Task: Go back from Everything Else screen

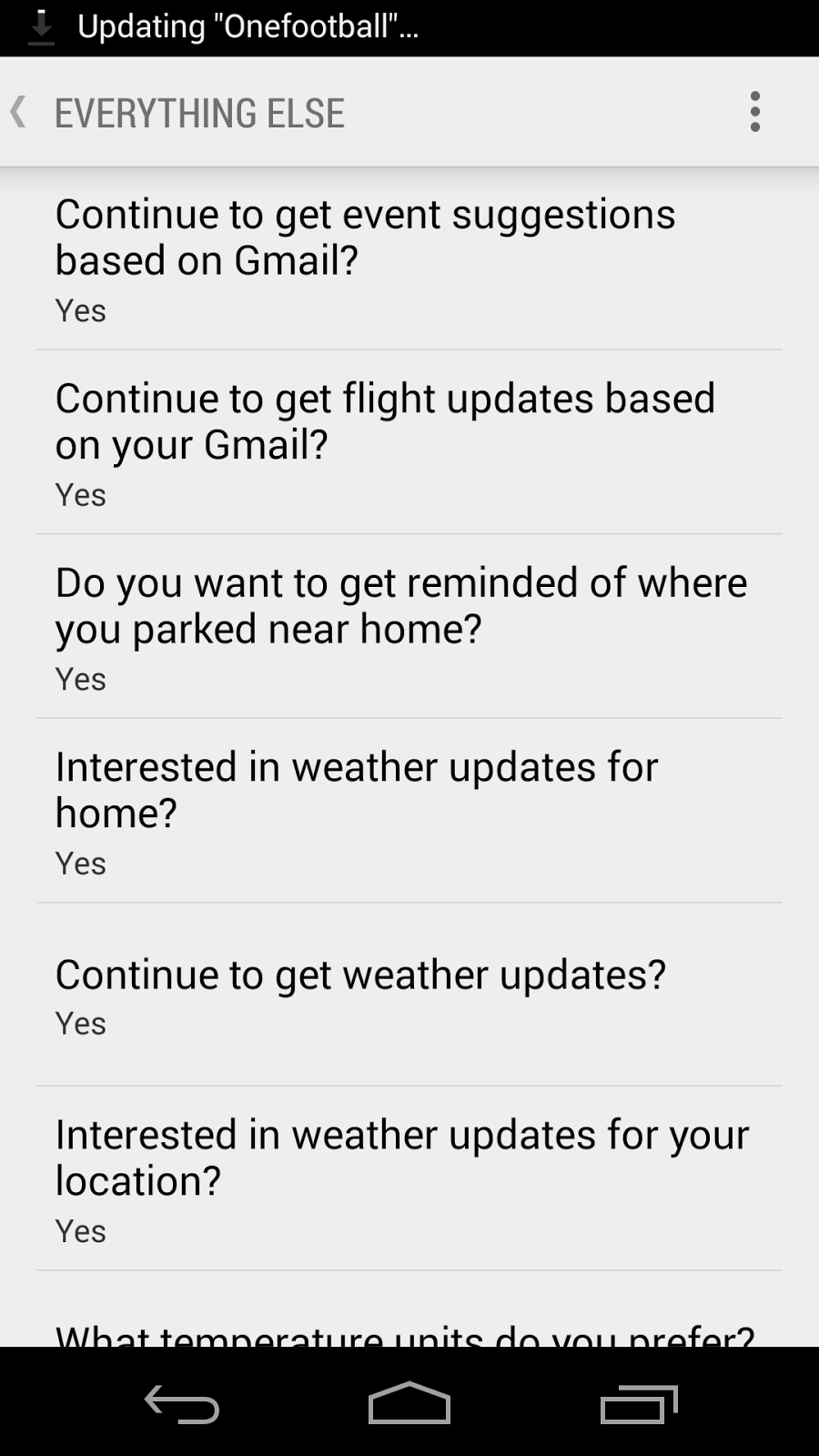Action: [20, 113]
